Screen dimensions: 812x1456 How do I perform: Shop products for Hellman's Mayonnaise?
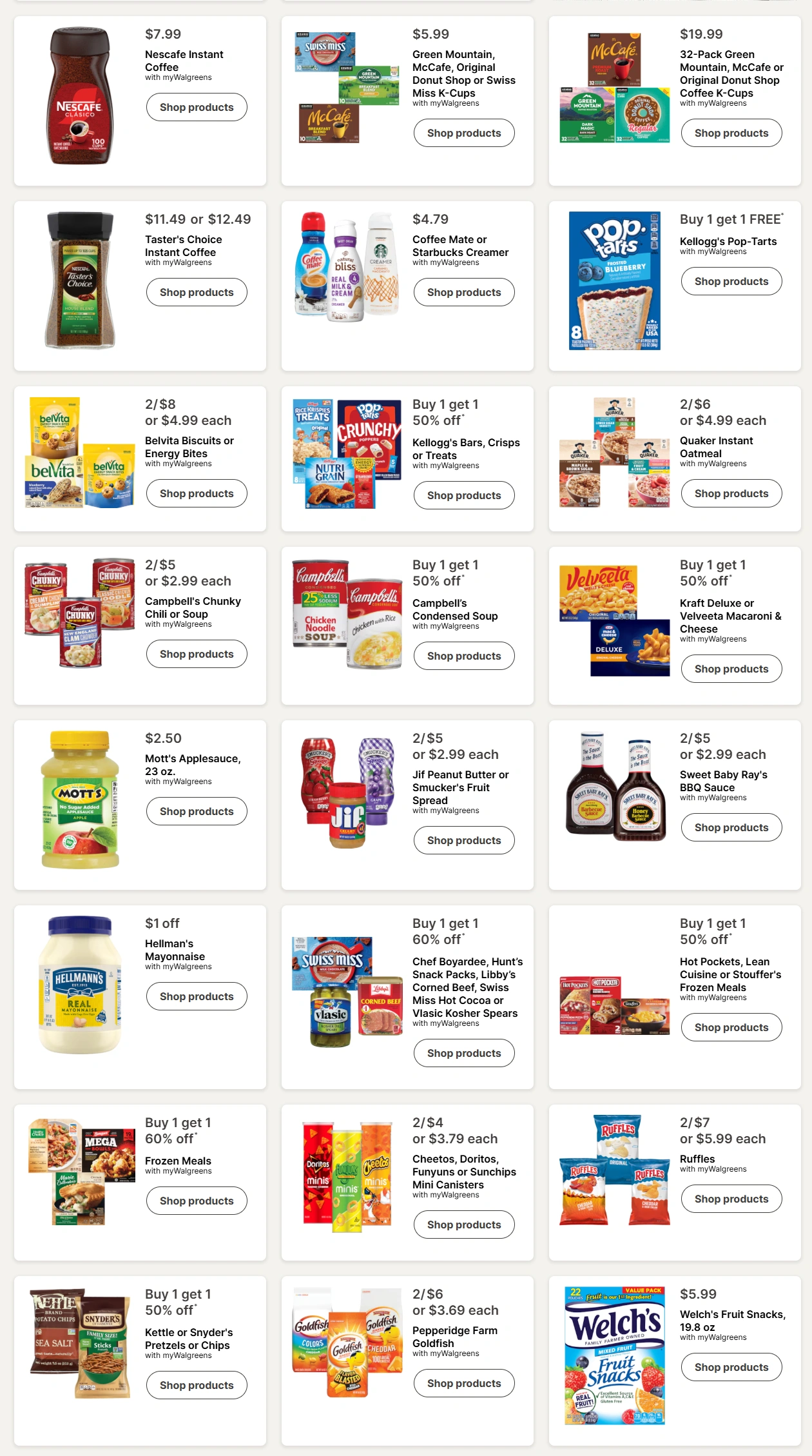(x=197, y=996)
